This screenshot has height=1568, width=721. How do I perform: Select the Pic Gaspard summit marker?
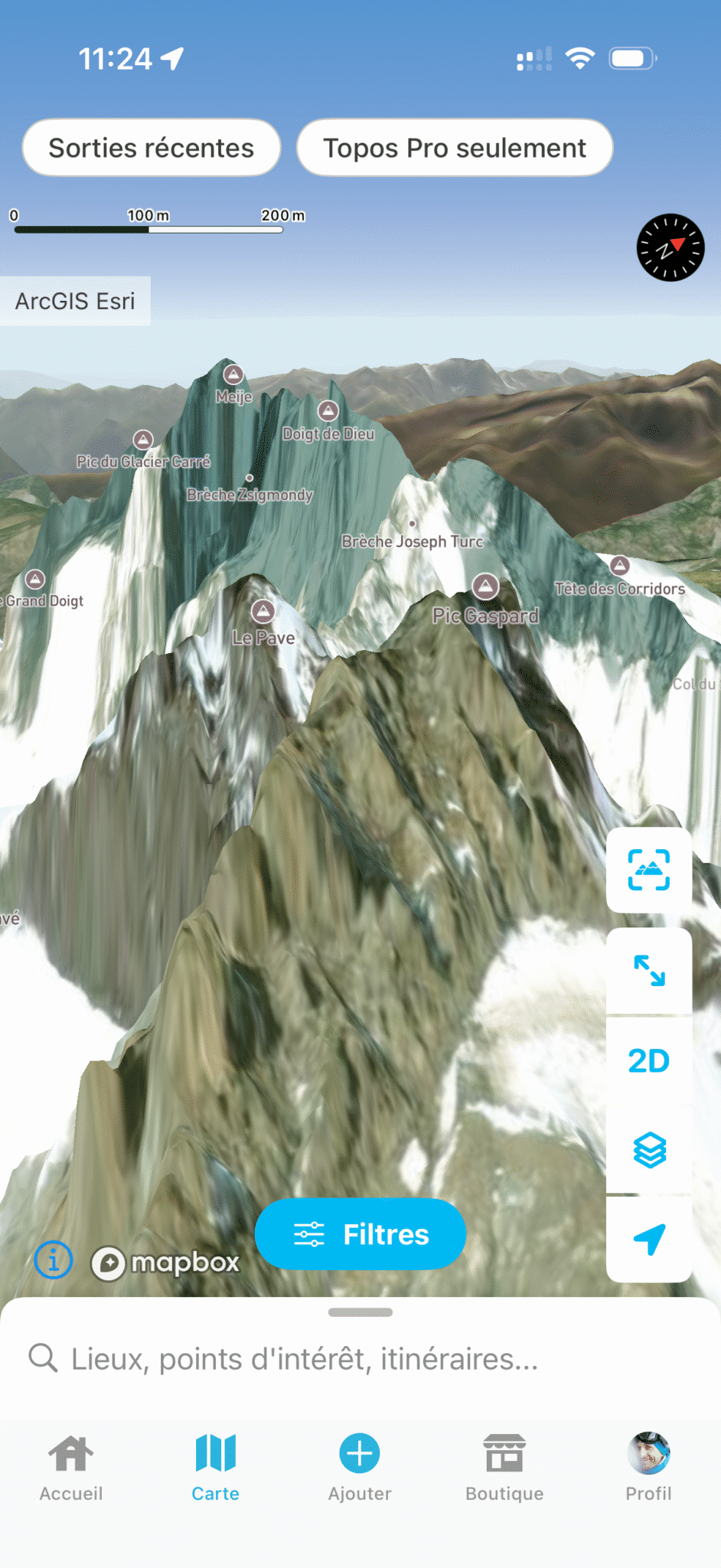(485, 587)
